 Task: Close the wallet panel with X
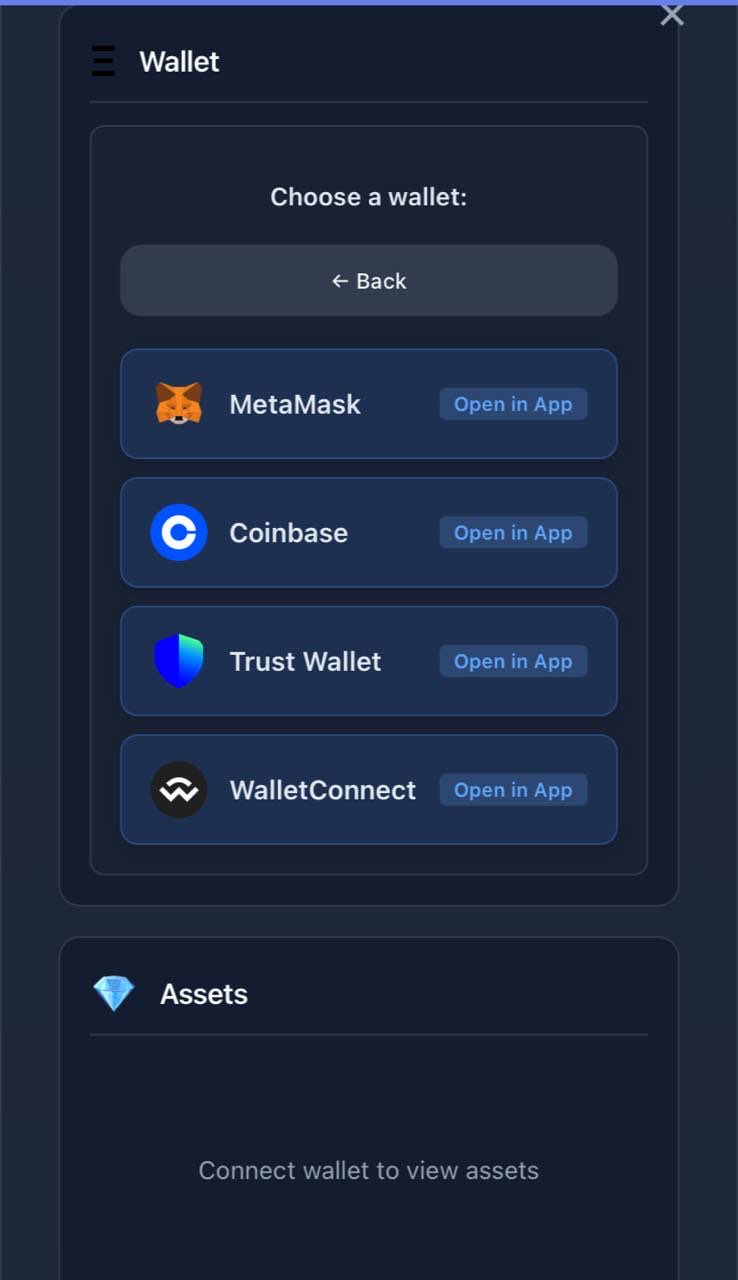[672, 15]
